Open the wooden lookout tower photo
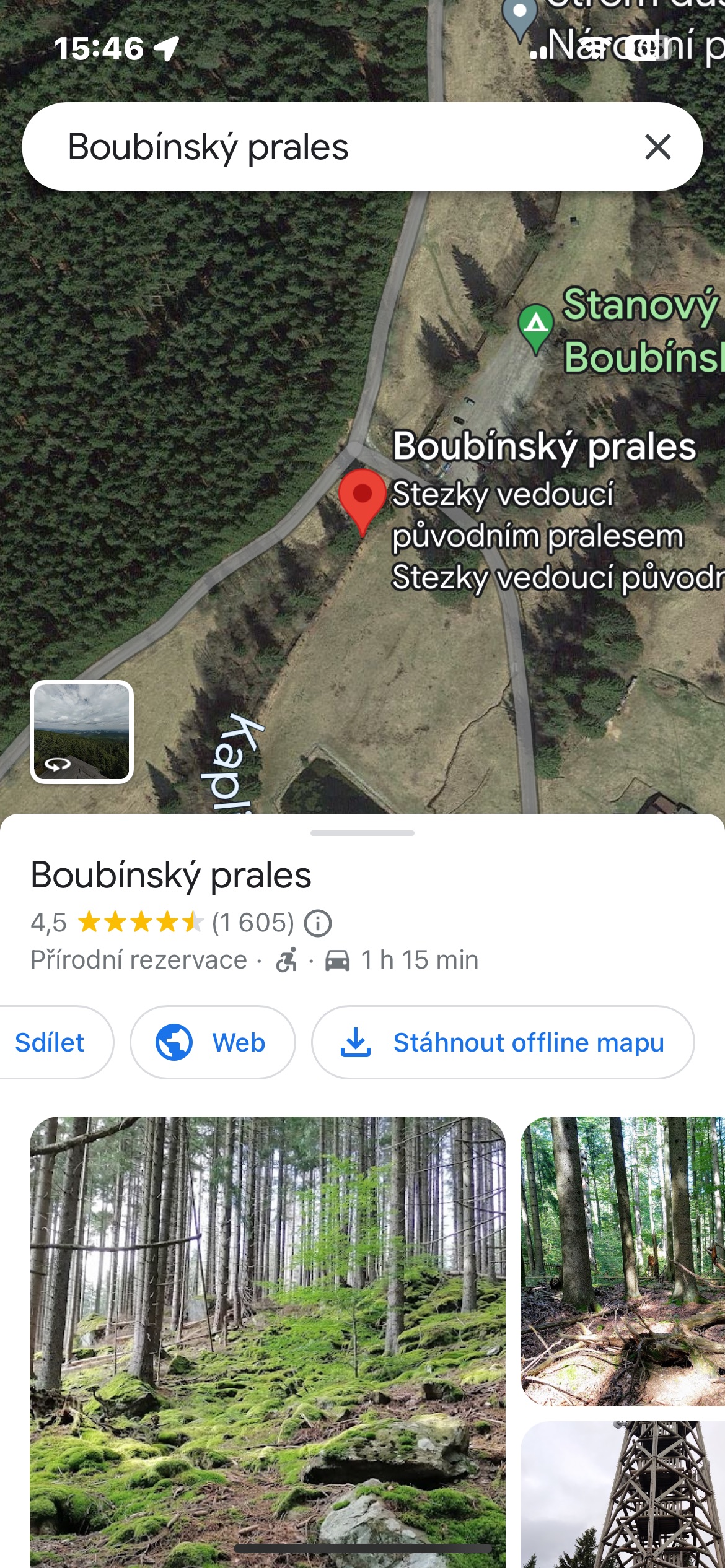The image size is (725, 1568). click(623, 1495)
